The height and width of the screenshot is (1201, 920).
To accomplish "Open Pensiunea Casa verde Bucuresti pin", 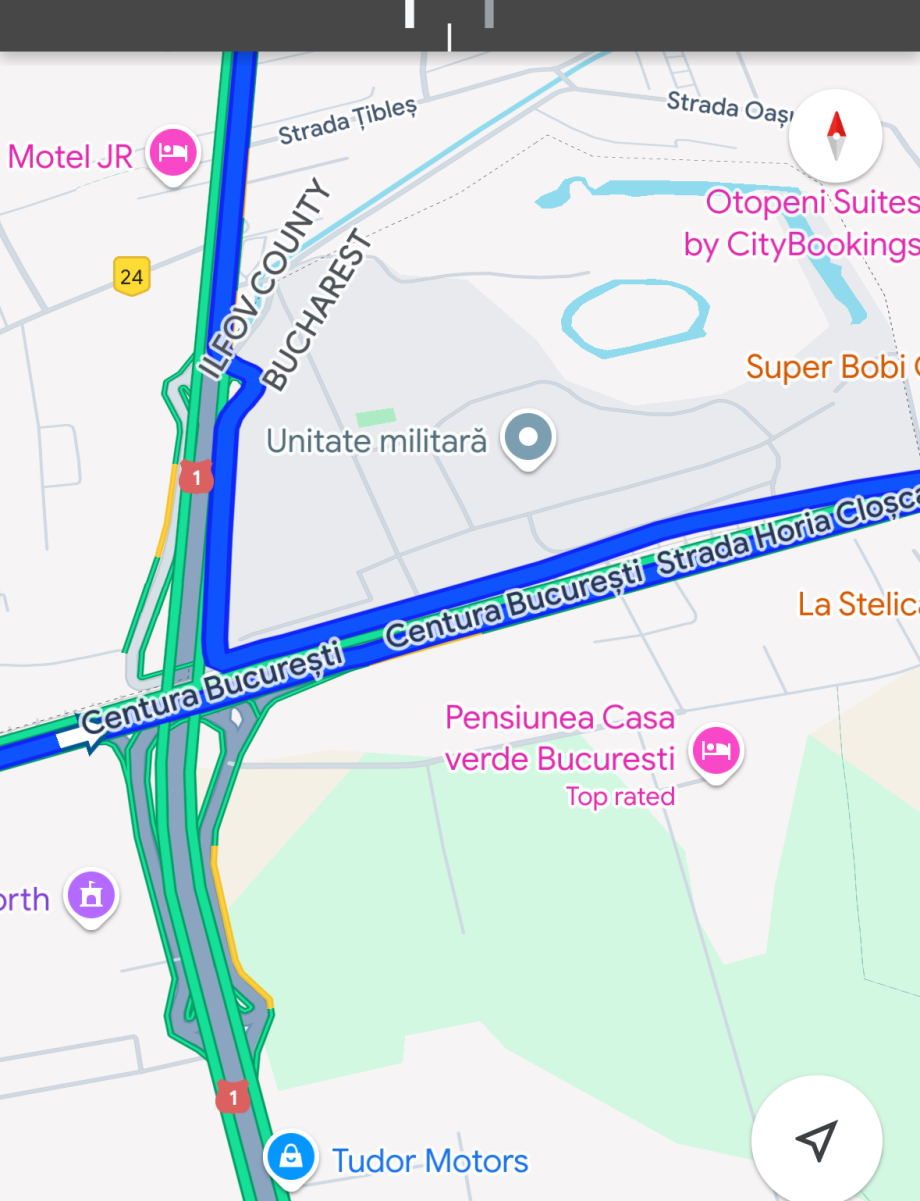I will (x=716, y=750).
